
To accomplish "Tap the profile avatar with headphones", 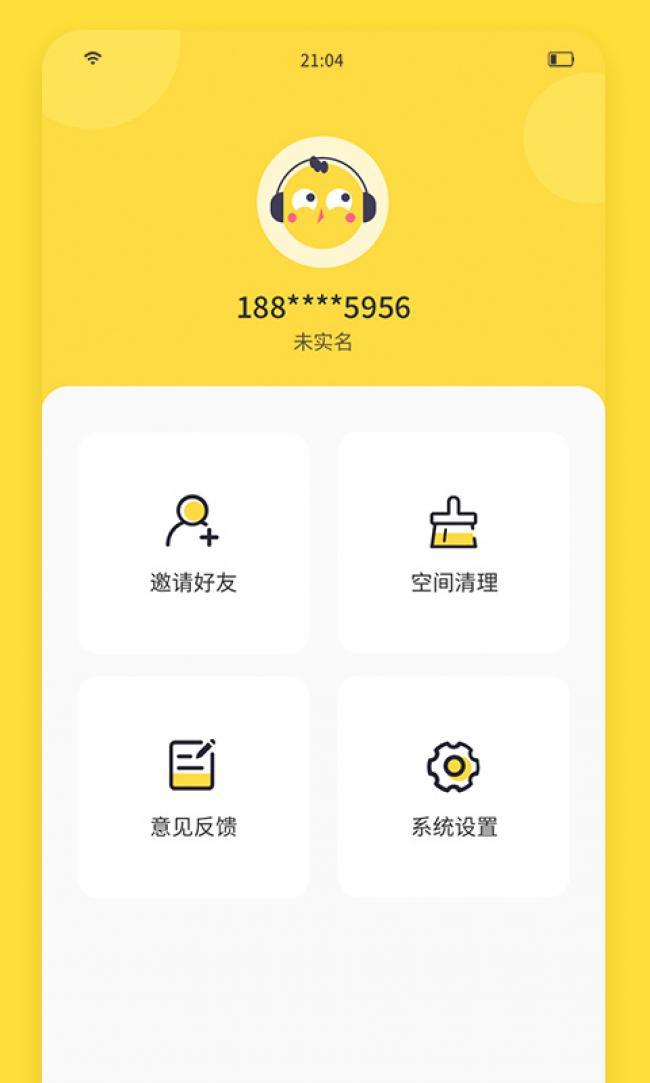I will [x=322, y=203].
